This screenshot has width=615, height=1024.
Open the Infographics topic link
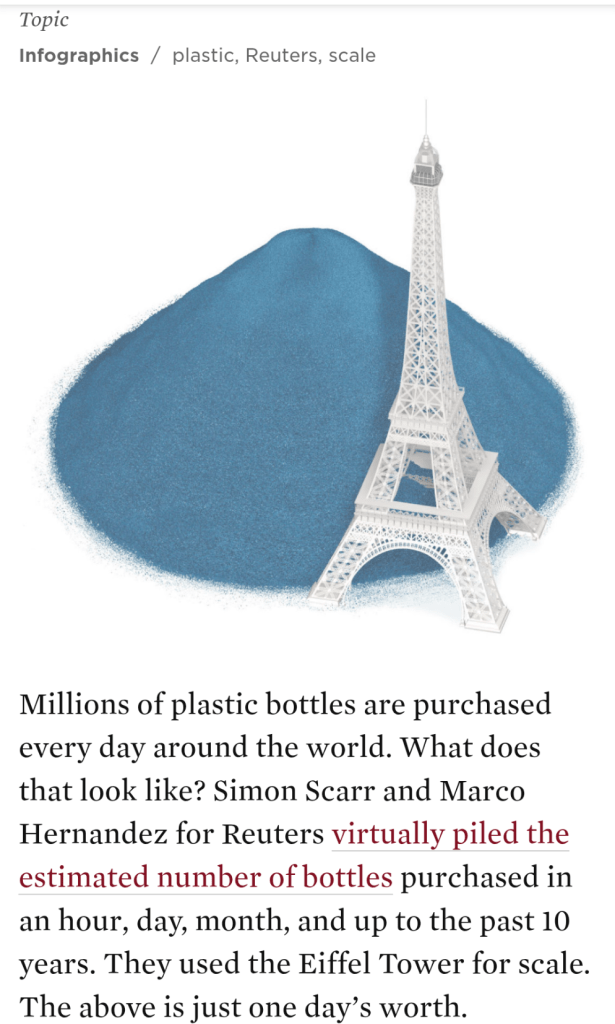(x=79, y=56)
